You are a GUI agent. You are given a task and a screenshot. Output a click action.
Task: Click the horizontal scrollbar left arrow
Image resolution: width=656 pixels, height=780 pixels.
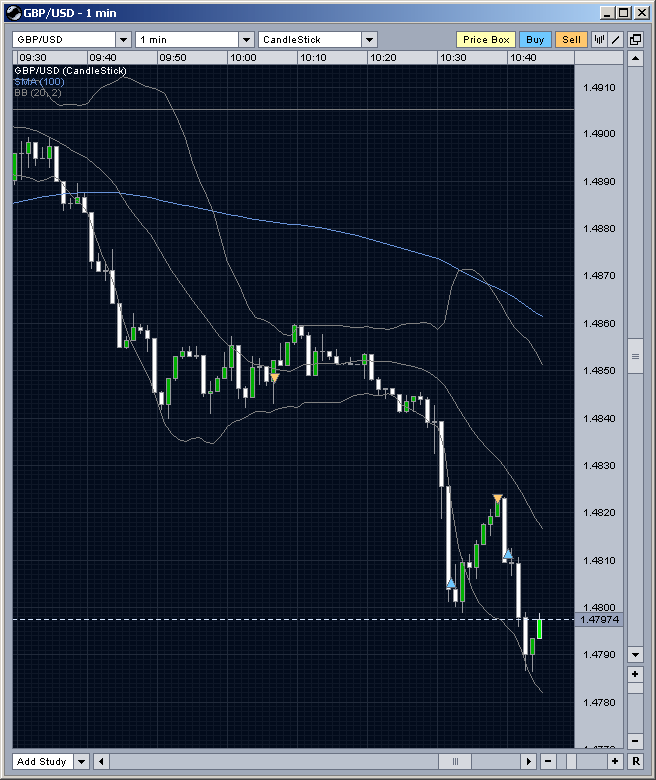pos(101,762)
